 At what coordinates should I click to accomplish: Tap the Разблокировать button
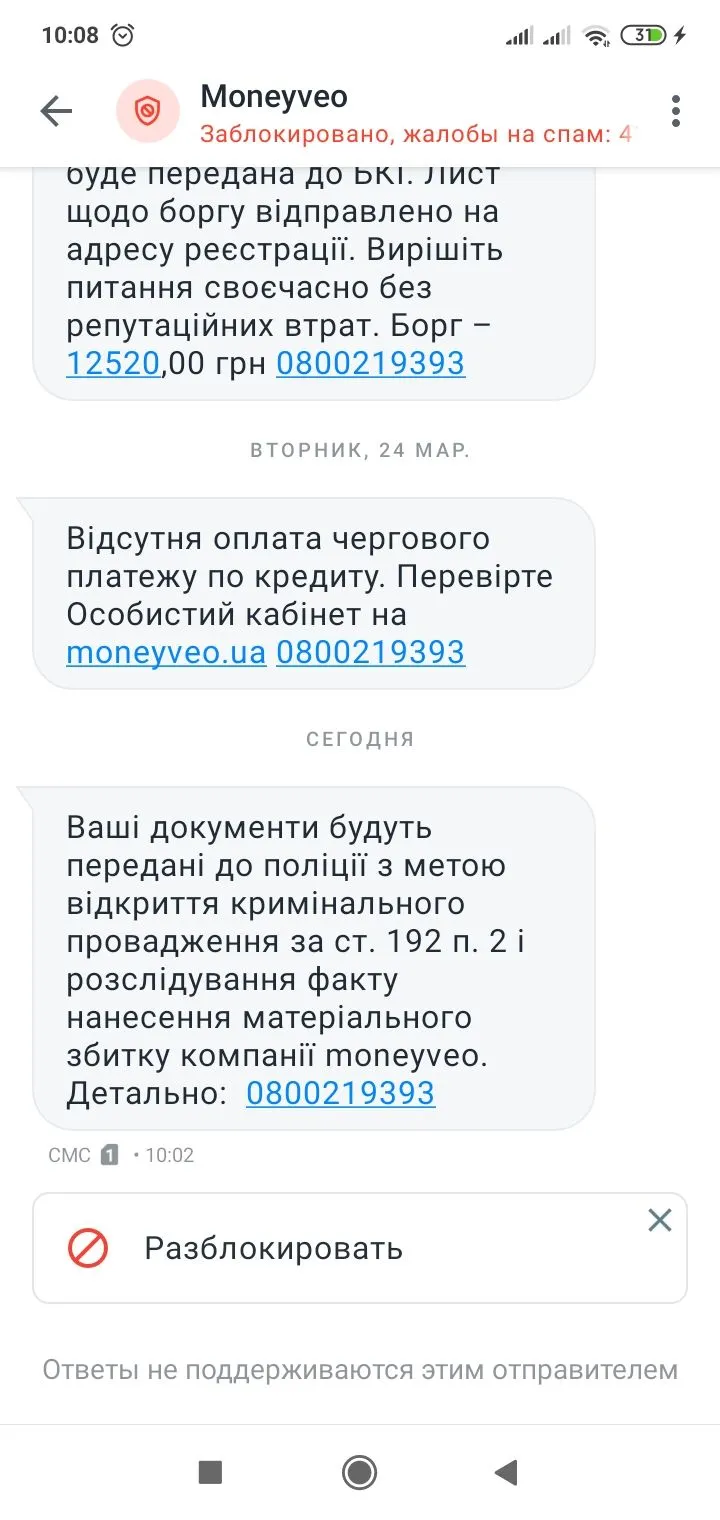pos(273,1248)
